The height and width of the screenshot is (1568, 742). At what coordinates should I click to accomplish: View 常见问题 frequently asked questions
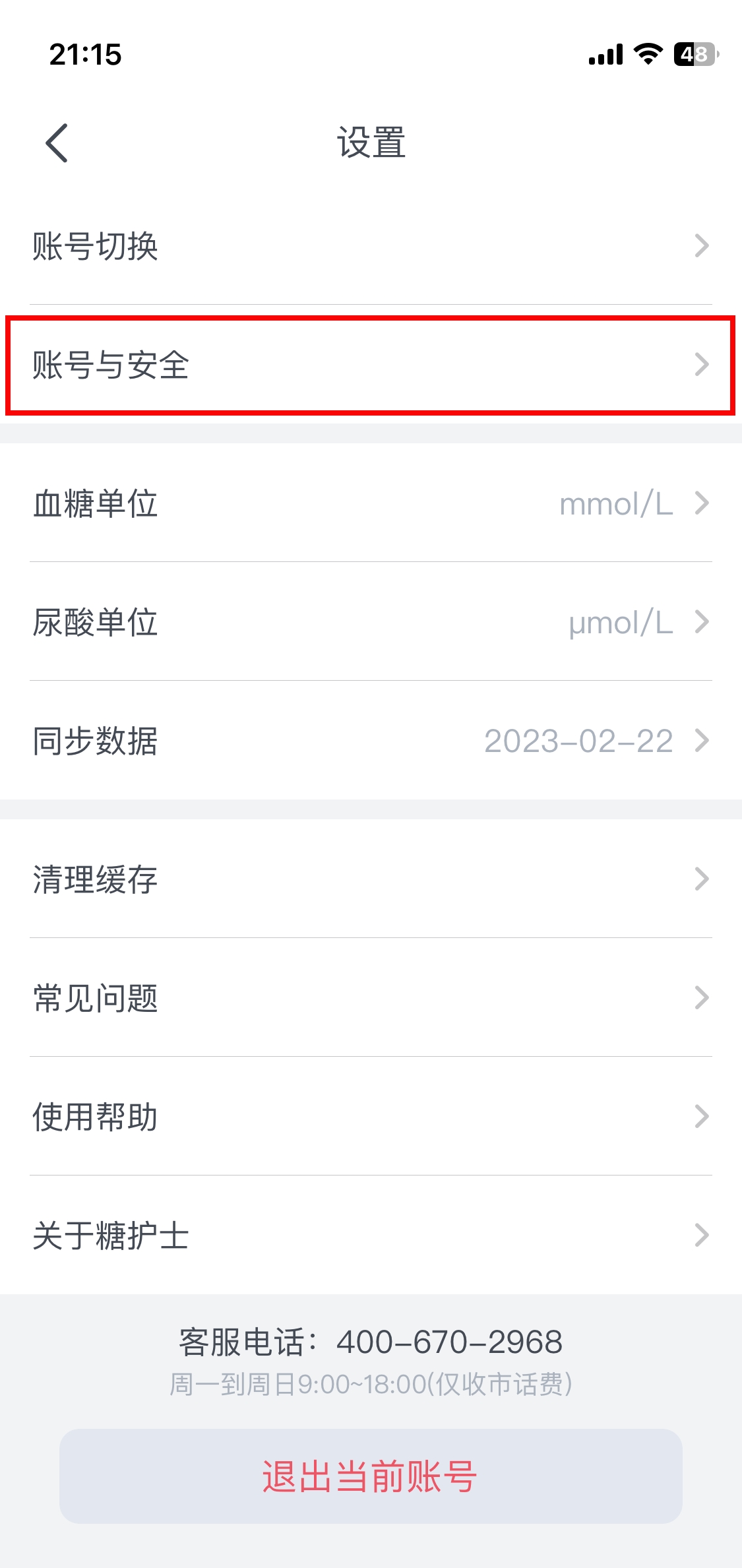tap(371, 997)
